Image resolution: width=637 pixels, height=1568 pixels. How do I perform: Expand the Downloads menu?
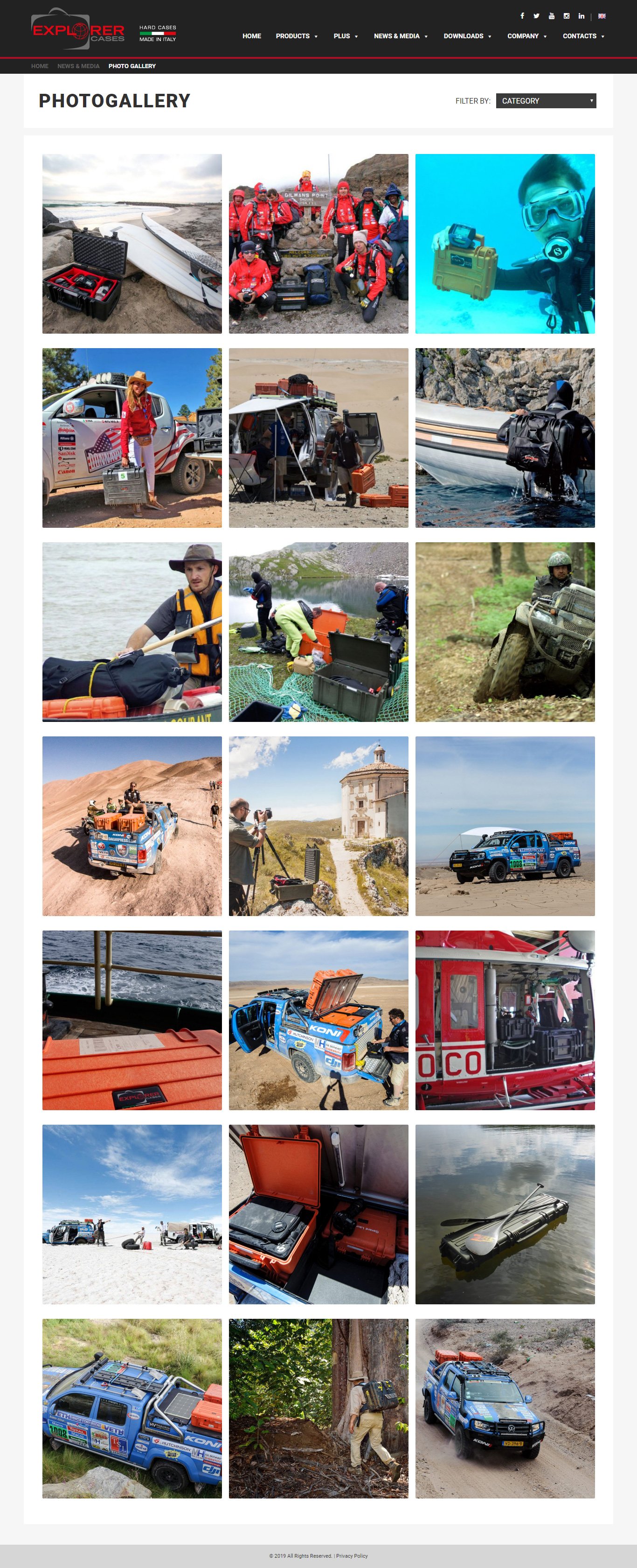click(467, 36)
